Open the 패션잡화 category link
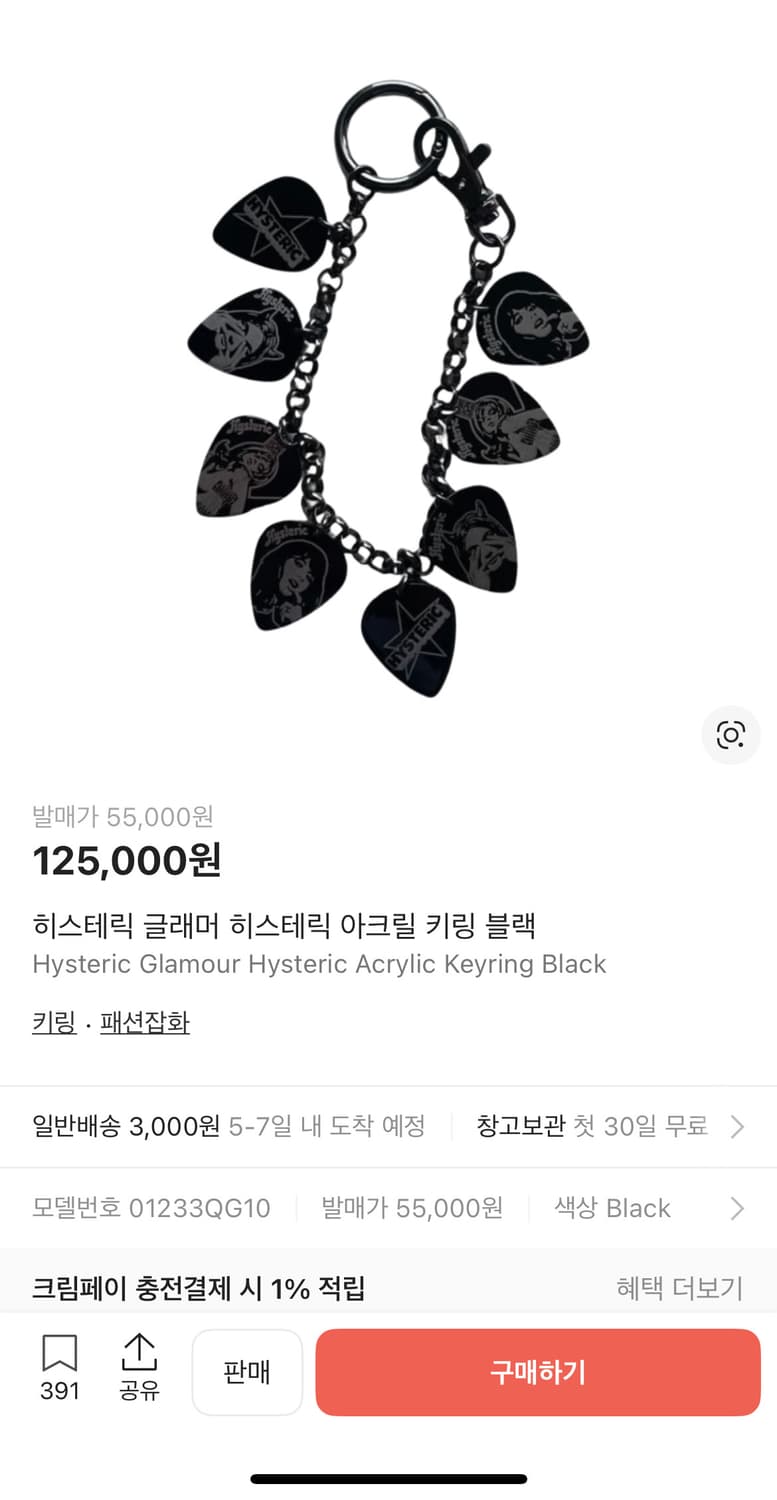Screen dimensions: 777x1500 [x=145, y=1023]
